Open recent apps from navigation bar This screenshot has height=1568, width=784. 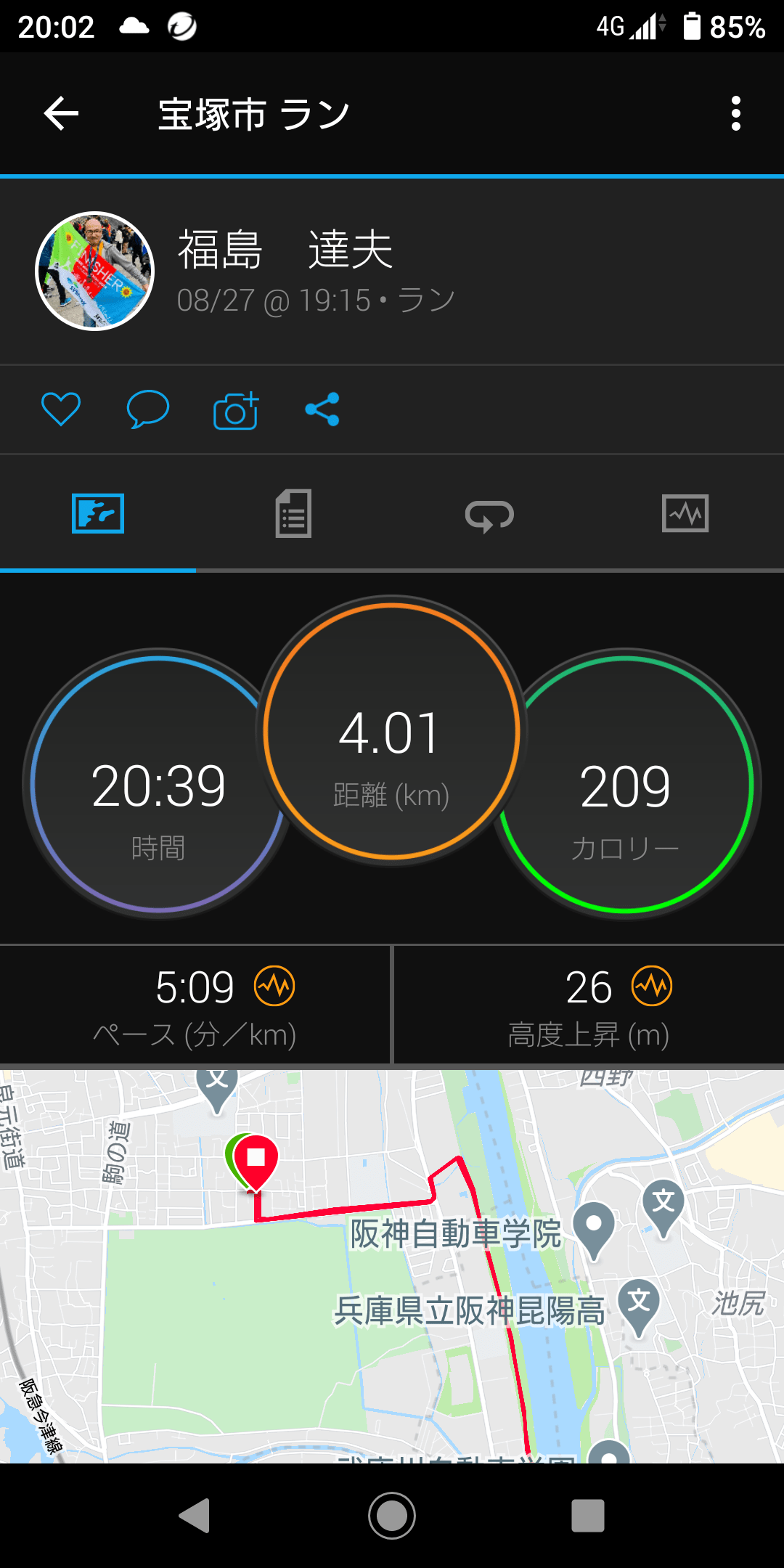(x=588, y=1516)
